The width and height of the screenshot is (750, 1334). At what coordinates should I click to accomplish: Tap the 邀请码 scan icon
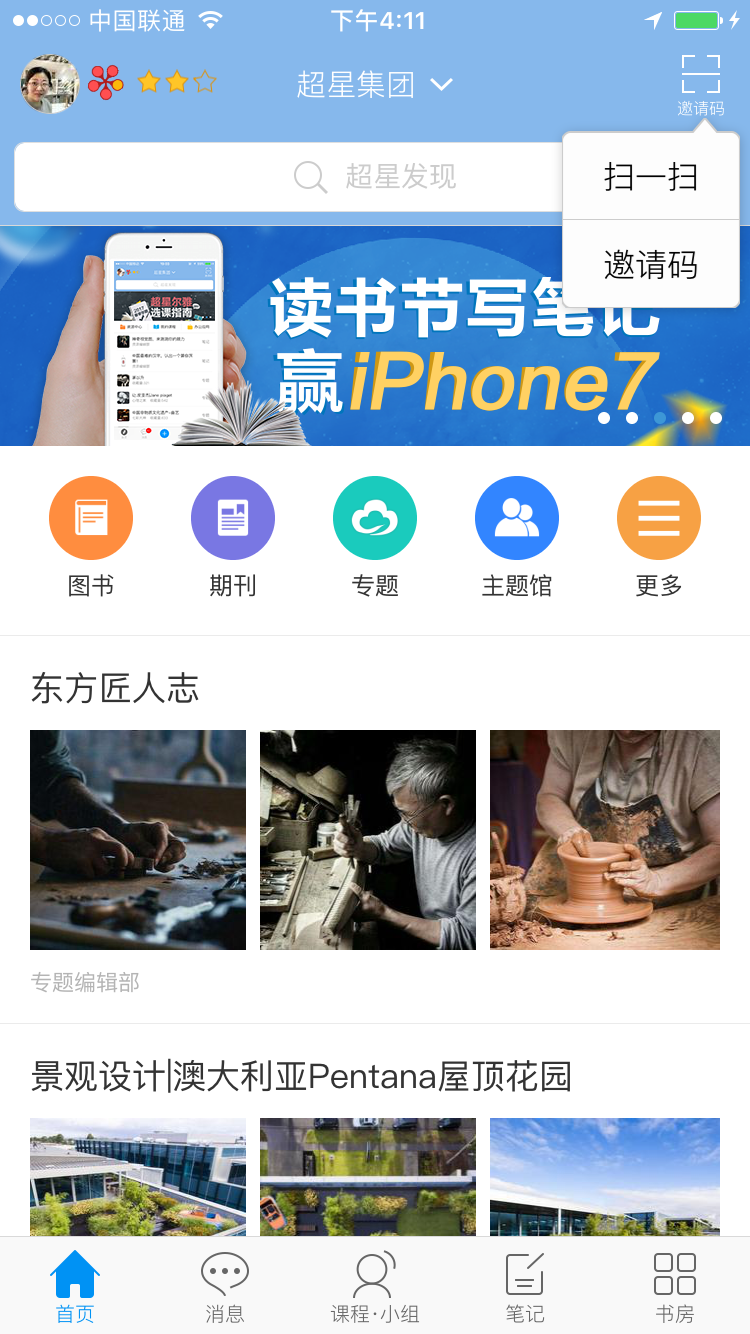click(700, 84)
